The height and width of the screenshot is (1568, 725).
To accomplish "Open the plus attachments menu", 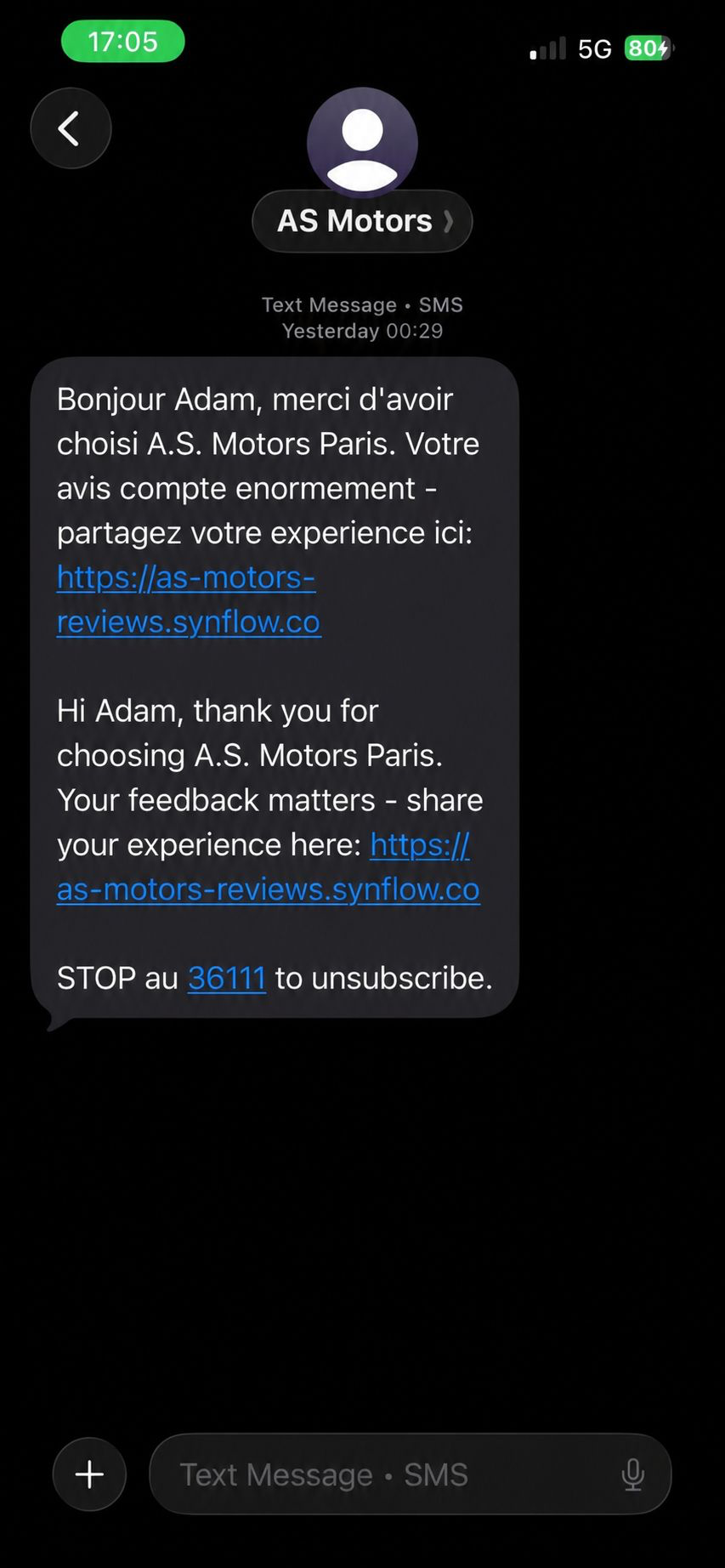I will coord(89,1474).
